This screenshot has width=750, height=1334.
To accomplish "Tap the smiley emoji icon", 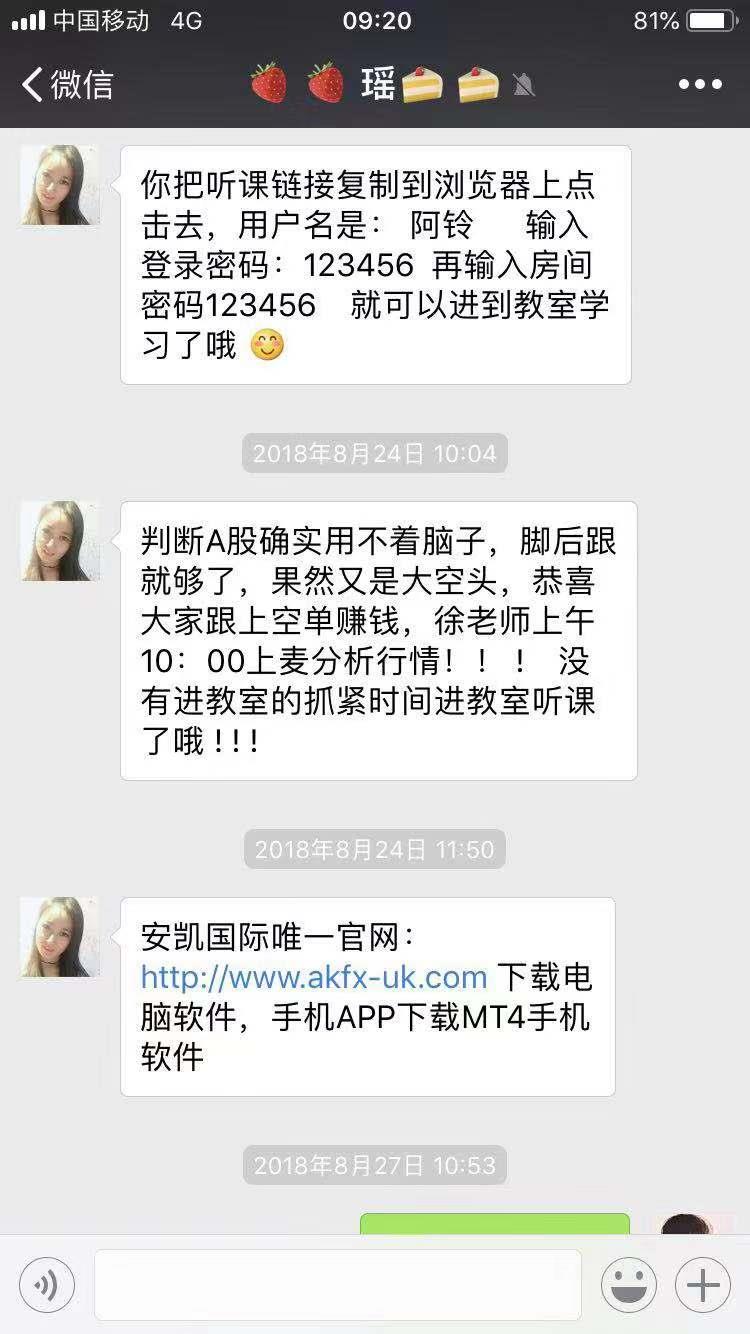I will click(x=630, y=1285).
